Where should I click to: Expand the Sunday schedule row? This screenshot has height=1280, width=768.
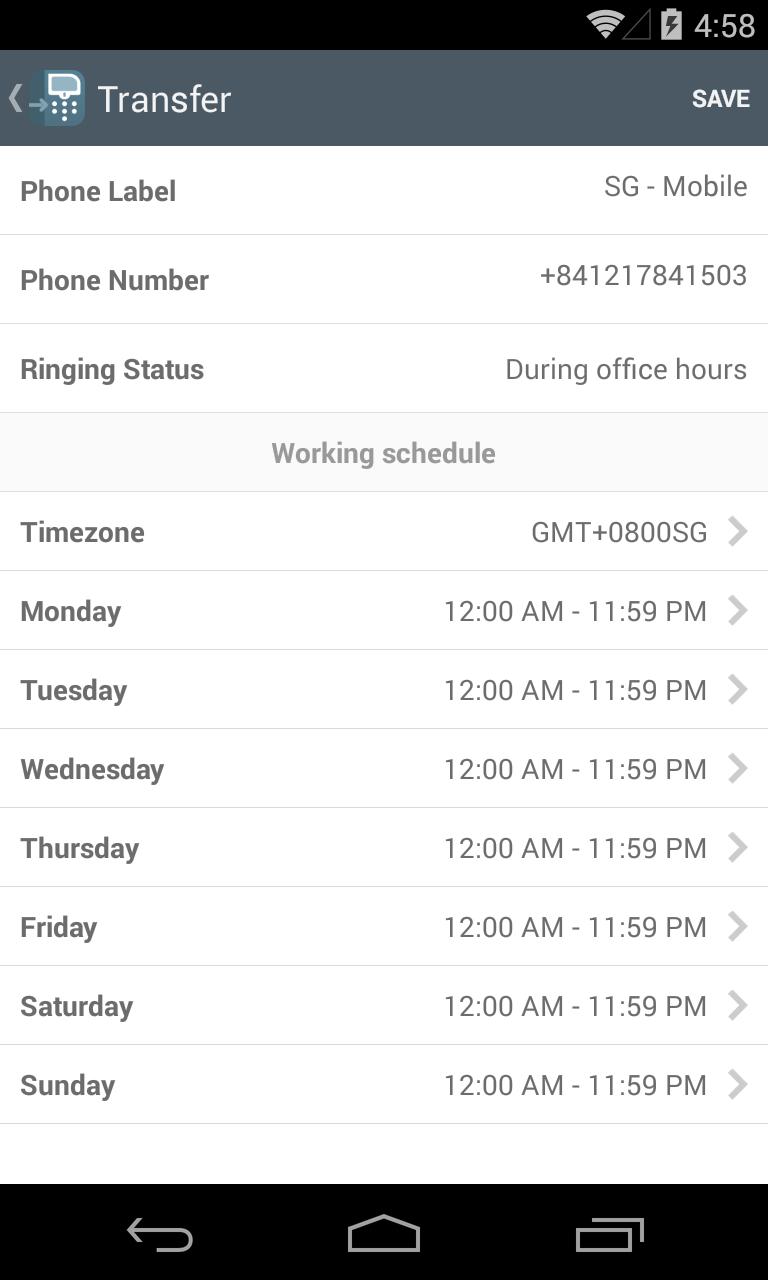(x=737, y=1085)
